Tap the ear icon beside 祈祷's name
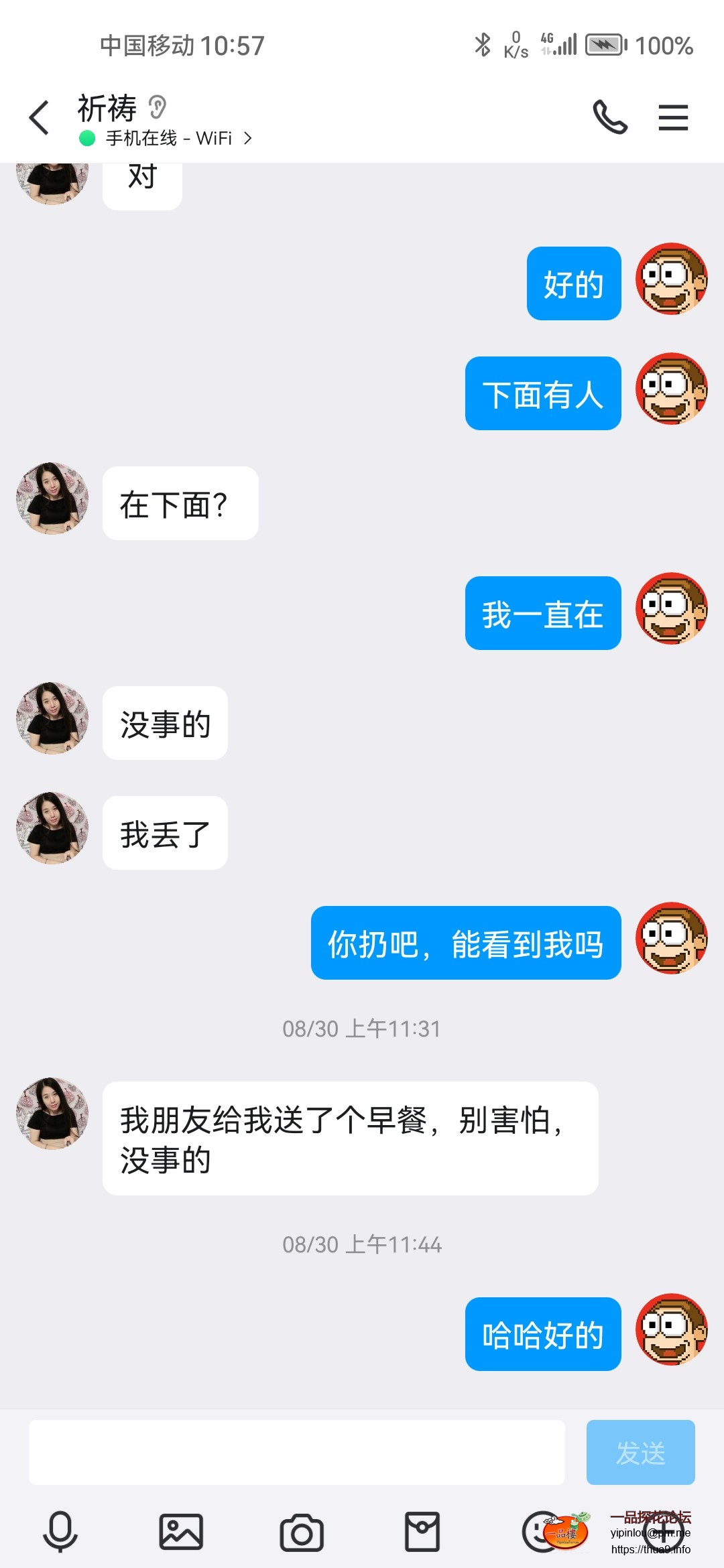The width and height of the screenshot is (724, 1568). pyautogui.click(x=158, y=107)
